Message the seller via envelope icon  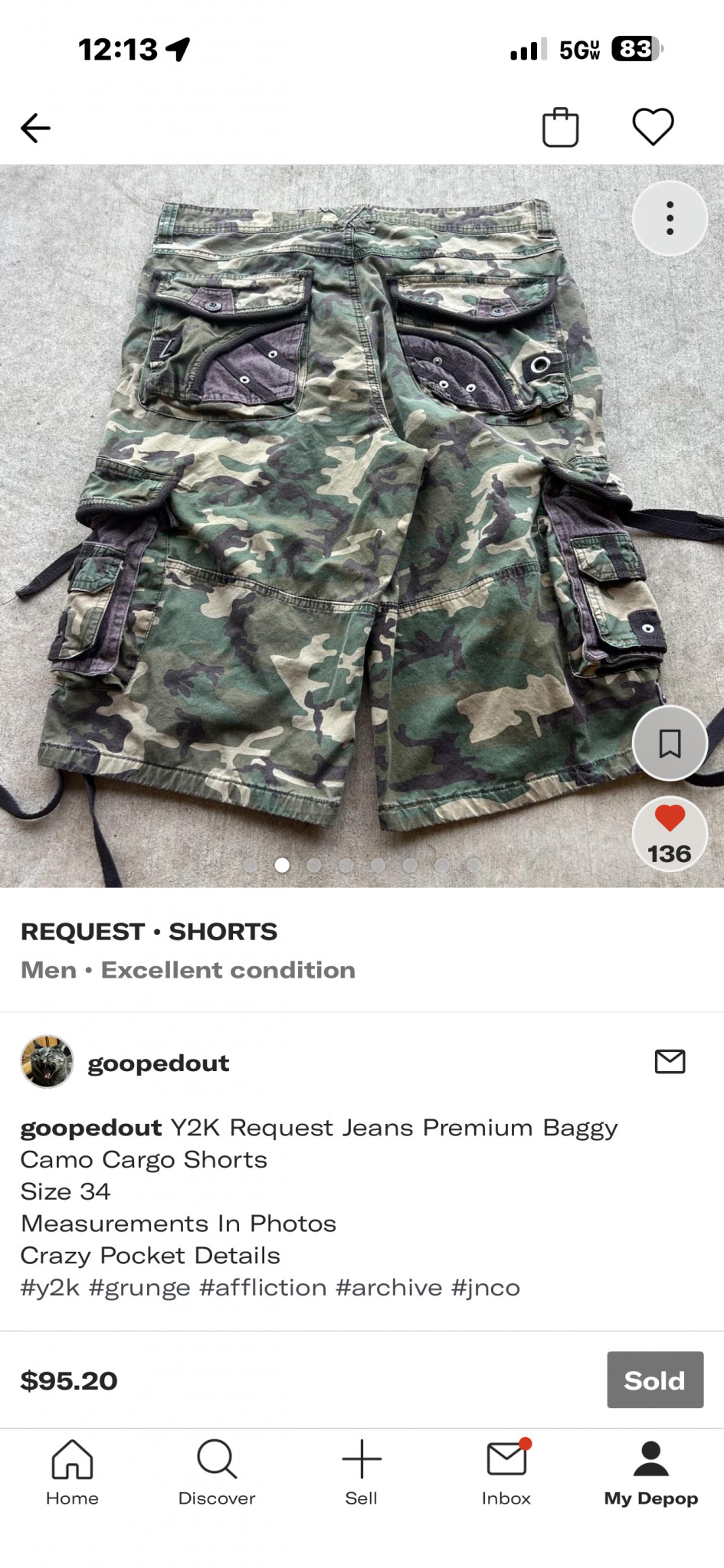tap(670, 1062)
